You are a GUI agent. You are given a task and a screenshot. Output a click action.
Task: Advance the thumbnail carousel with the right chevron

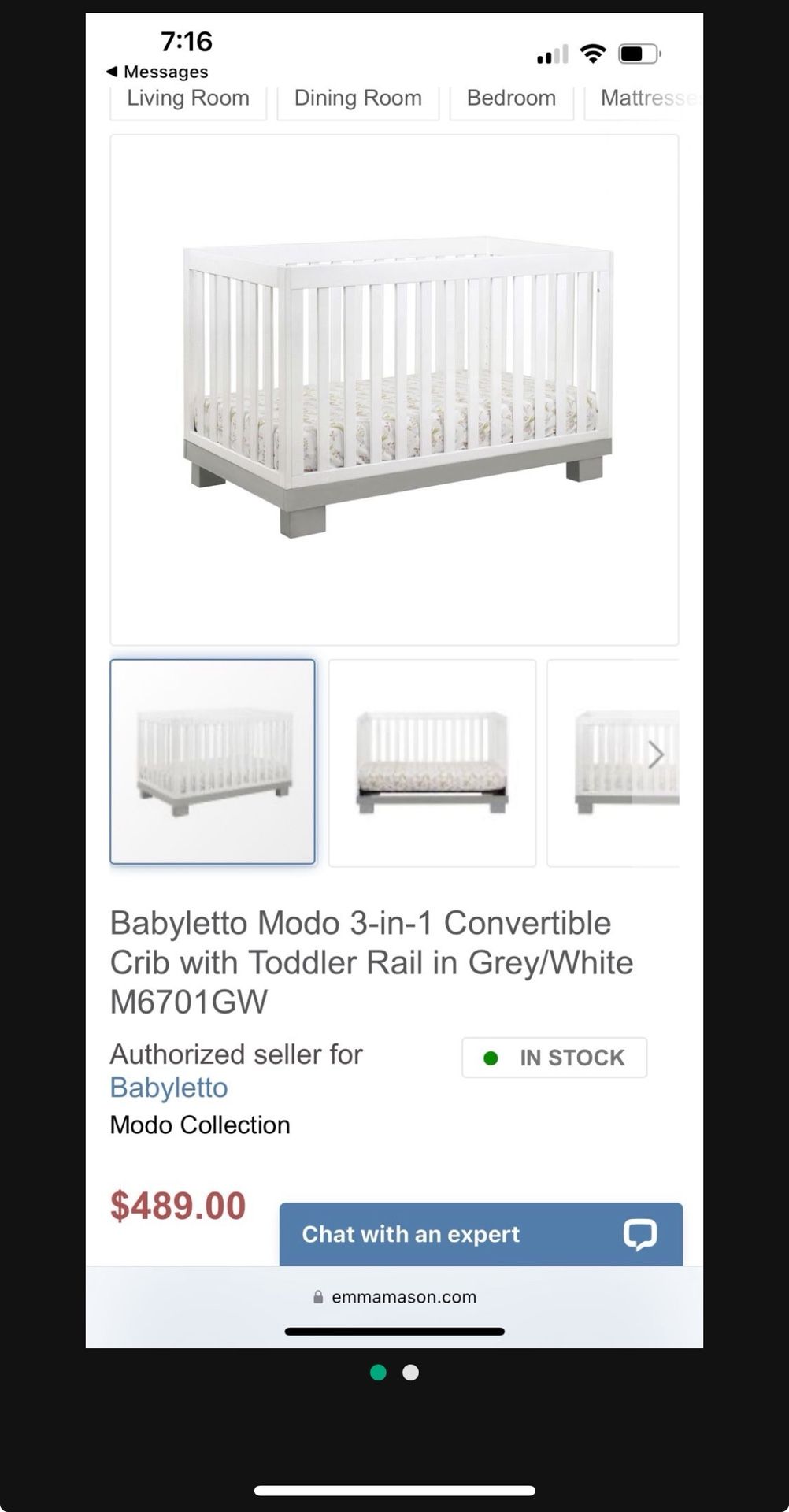pos(656,754)
